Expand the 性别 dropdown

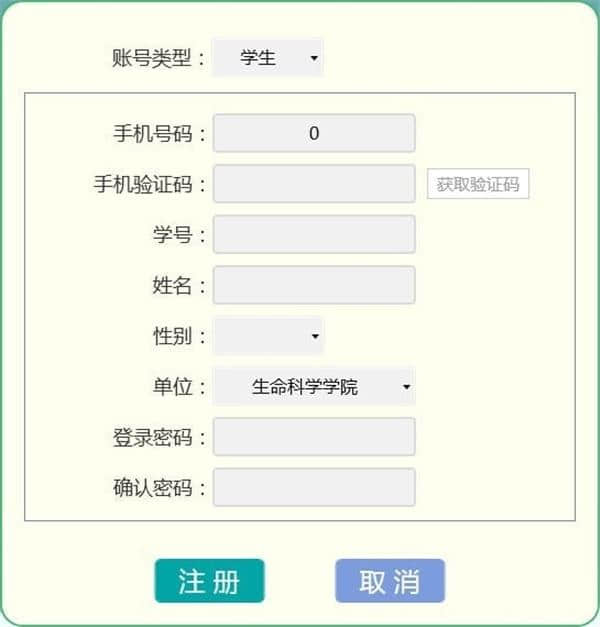(268, 336)
